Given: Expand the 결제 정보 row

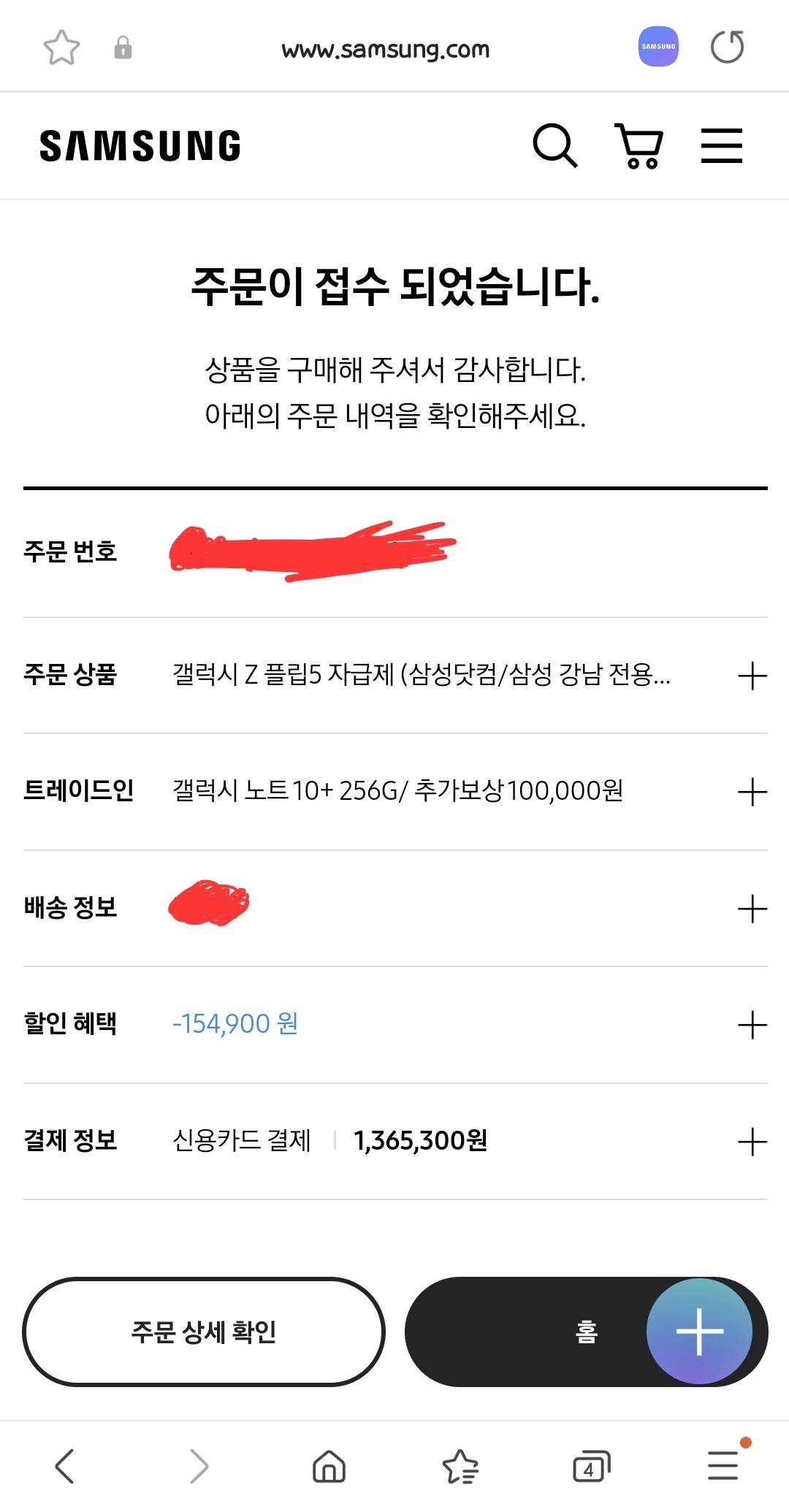Looking at the screenshot, I should [752, 1142].
